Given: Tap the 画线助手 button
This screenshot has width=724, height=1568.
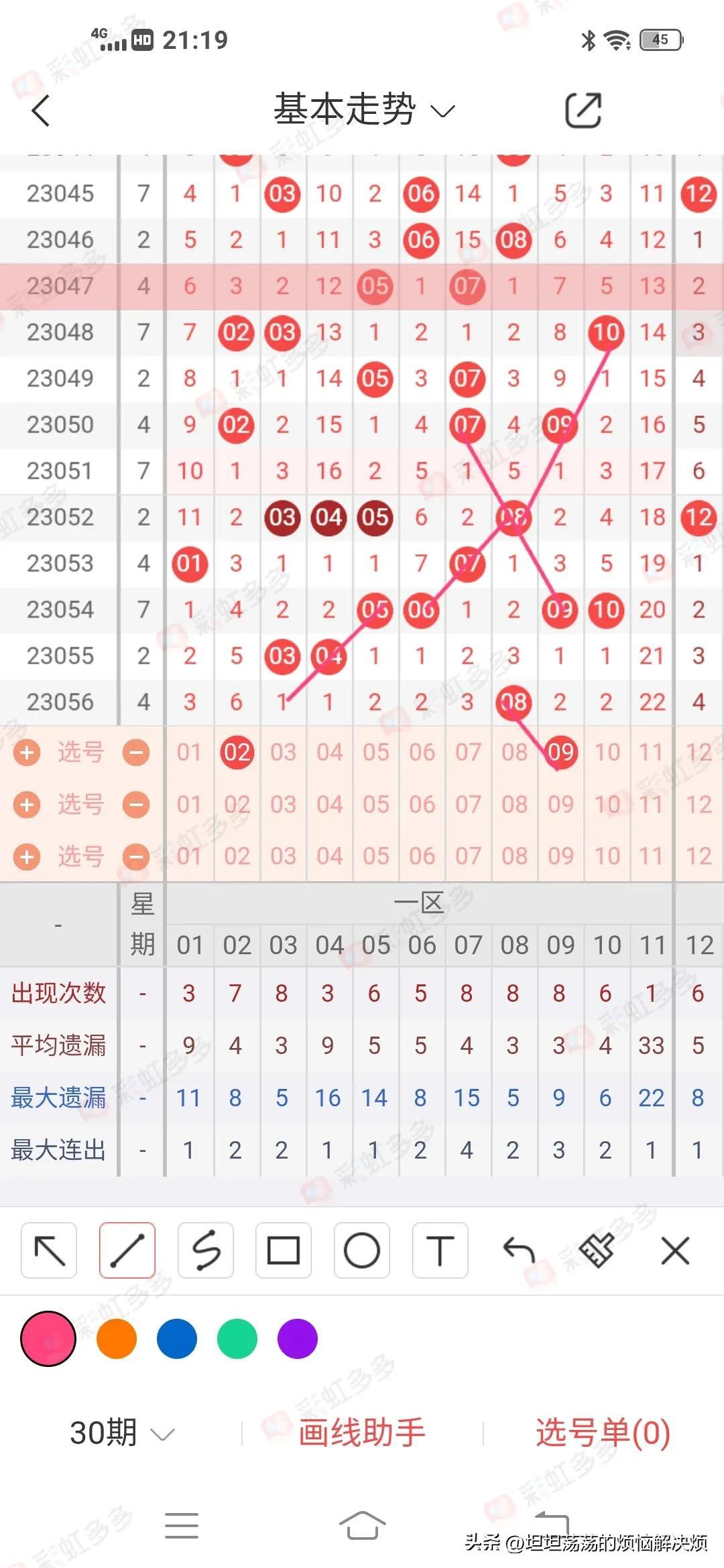Looking at the screenshot, I should pos(362,1433).
